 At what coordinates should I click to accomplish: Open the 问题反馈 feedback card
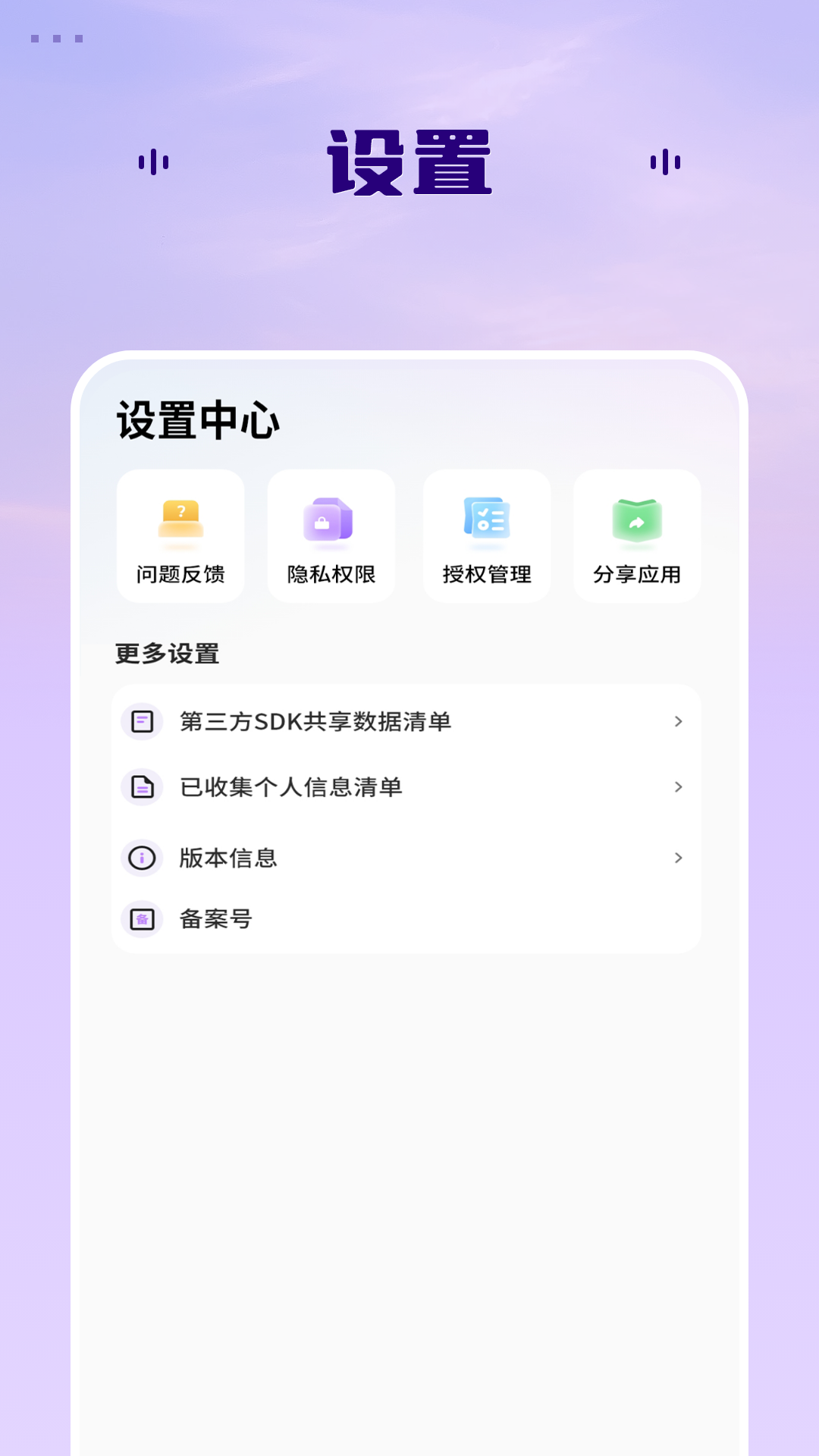click(x=180, y=535)
